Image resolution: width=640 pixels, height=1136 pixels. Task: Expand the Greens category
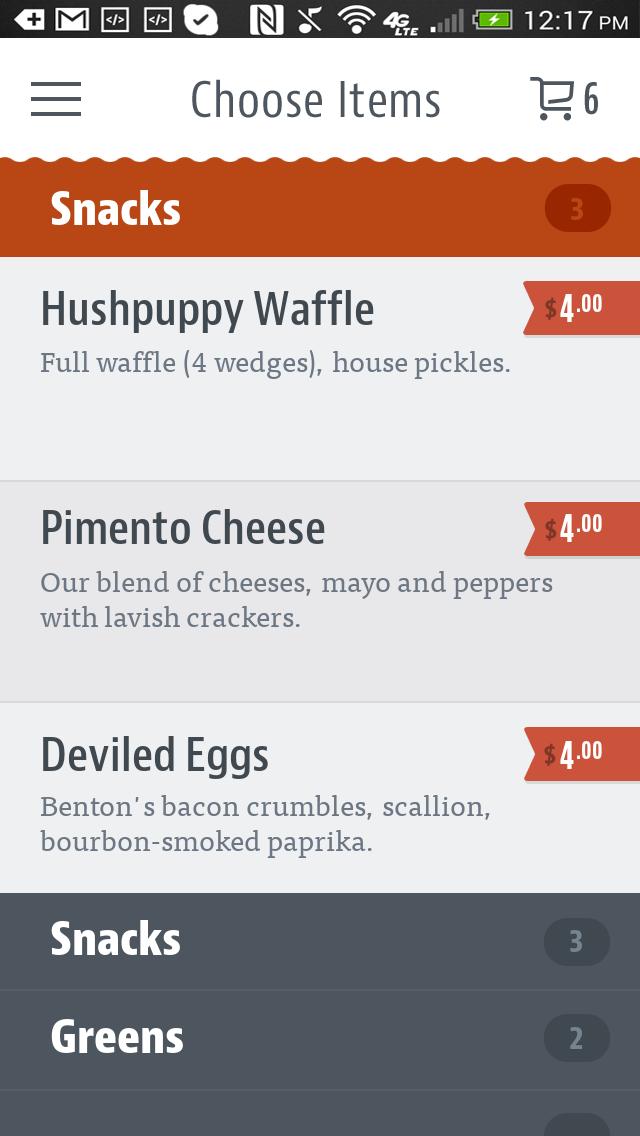click(x=320, y=1038)
